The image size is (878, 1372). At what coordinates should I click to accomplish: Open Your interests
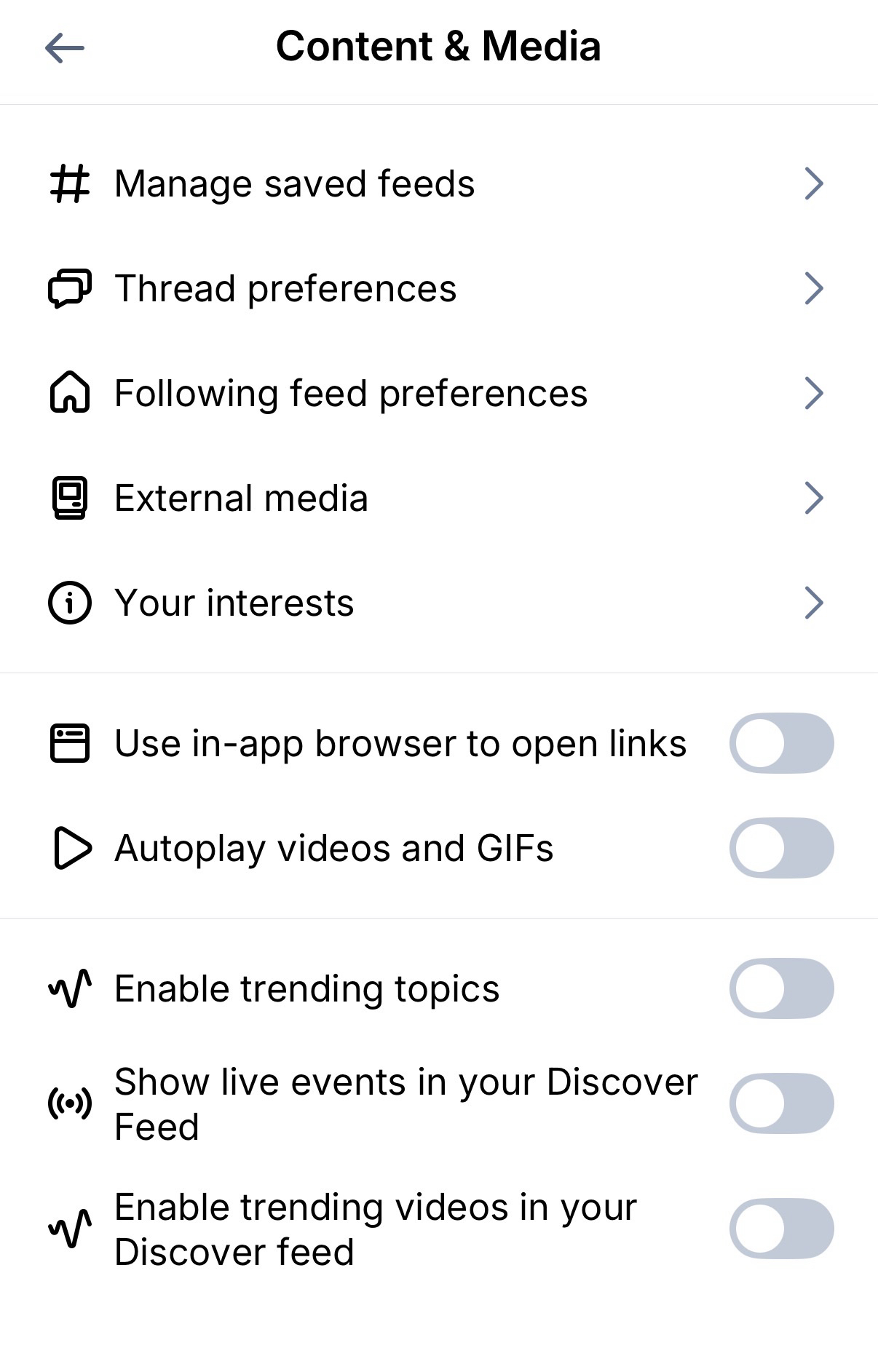(437, 603)
